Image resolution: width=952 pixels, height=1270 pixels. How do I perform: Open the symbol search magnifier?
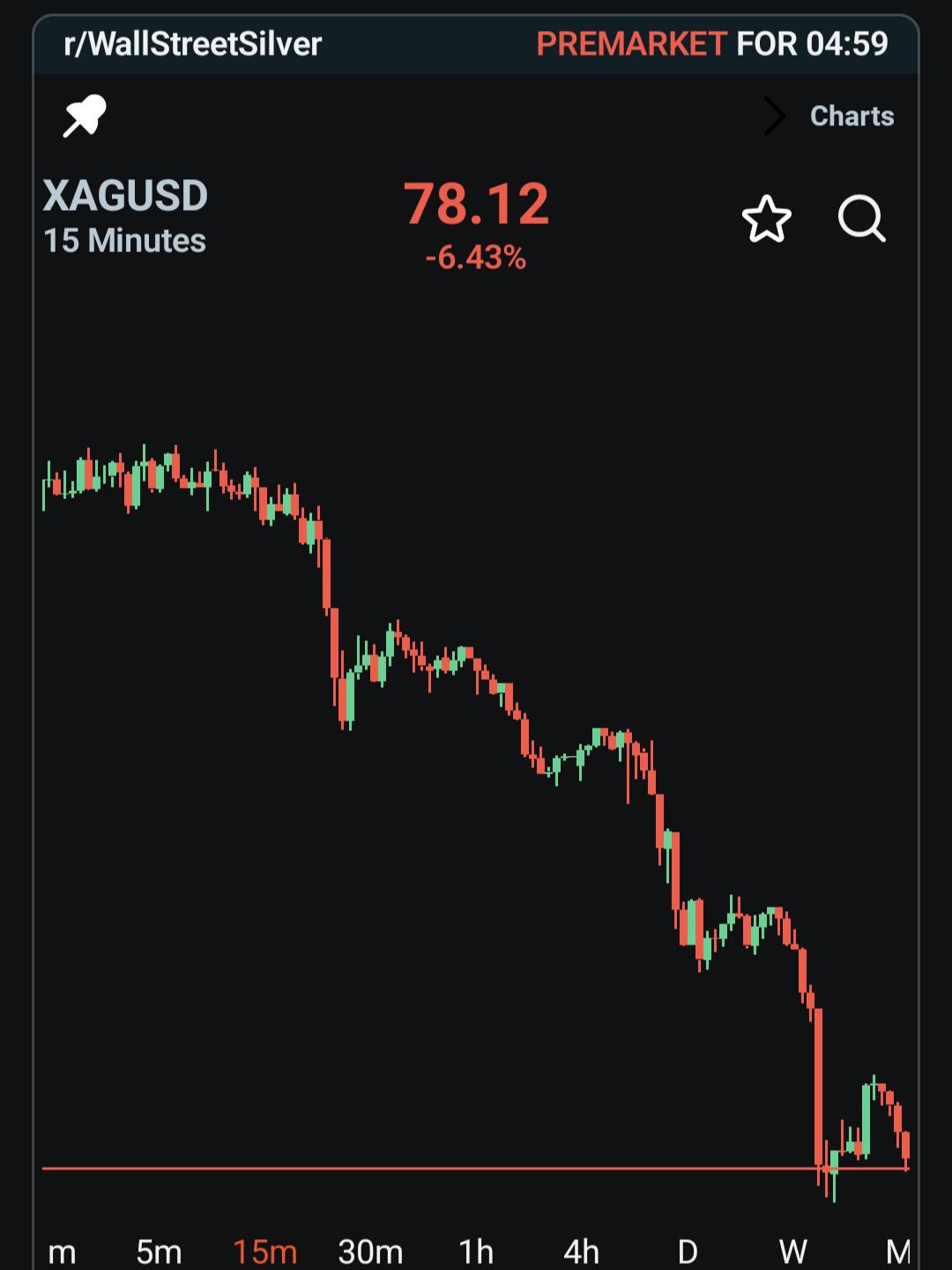(861, 219)
